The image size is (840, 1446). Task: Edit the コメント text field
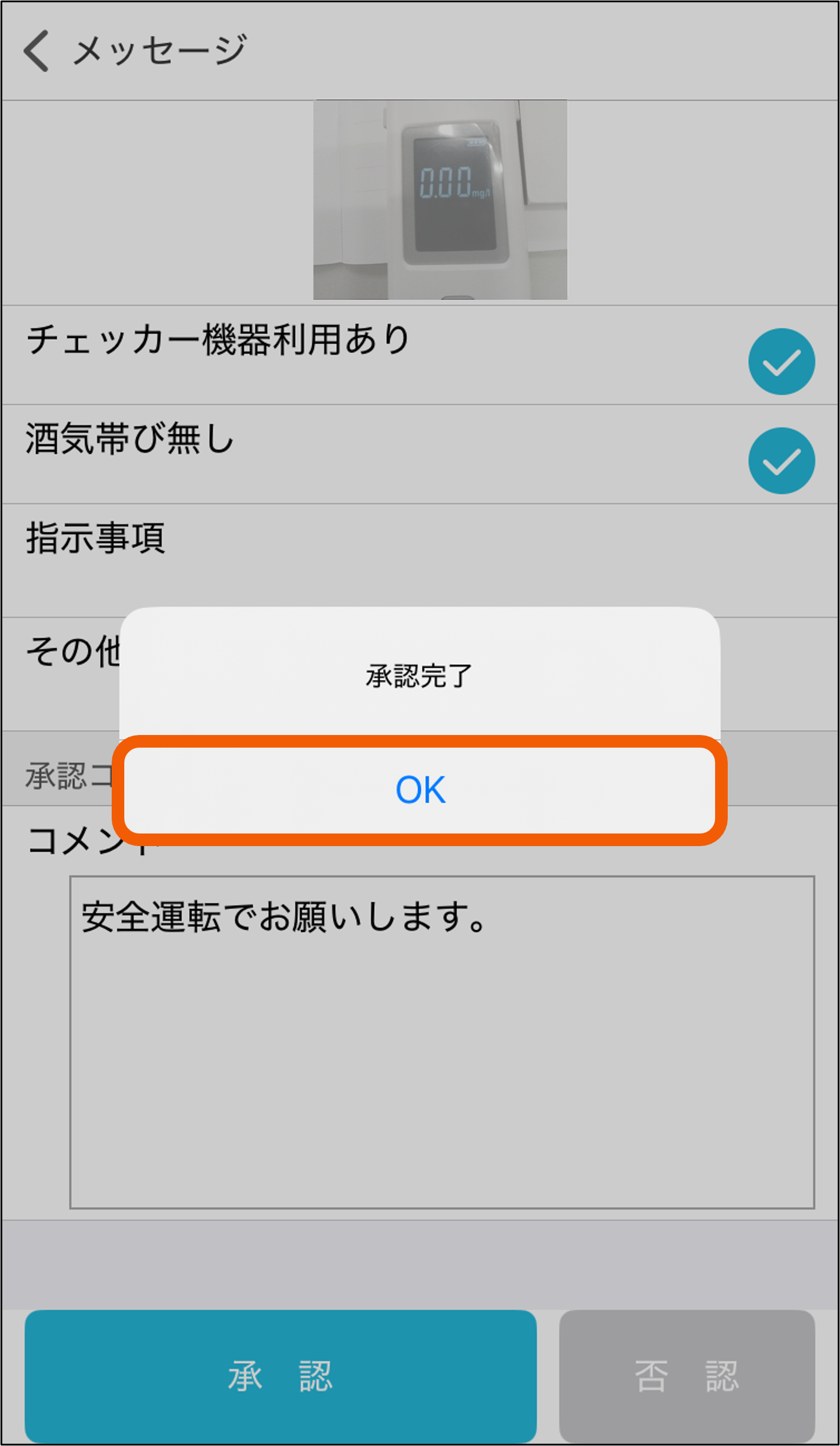tap(442, 1042)
